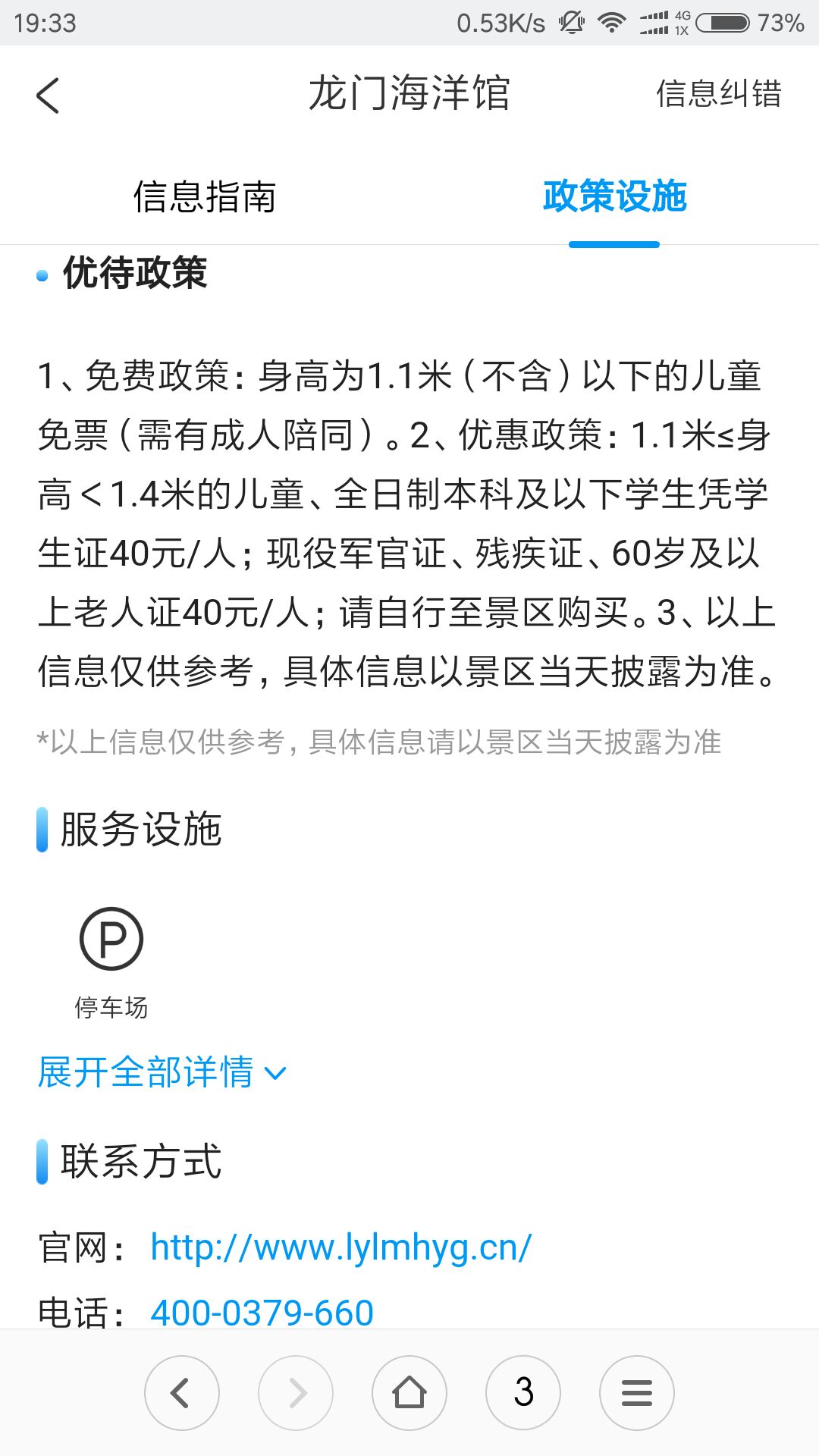The height and width of the screenshot is (1456, 819).
Task: Open the tab switcher showing 3 tabs
Action: pos(523,1393)
